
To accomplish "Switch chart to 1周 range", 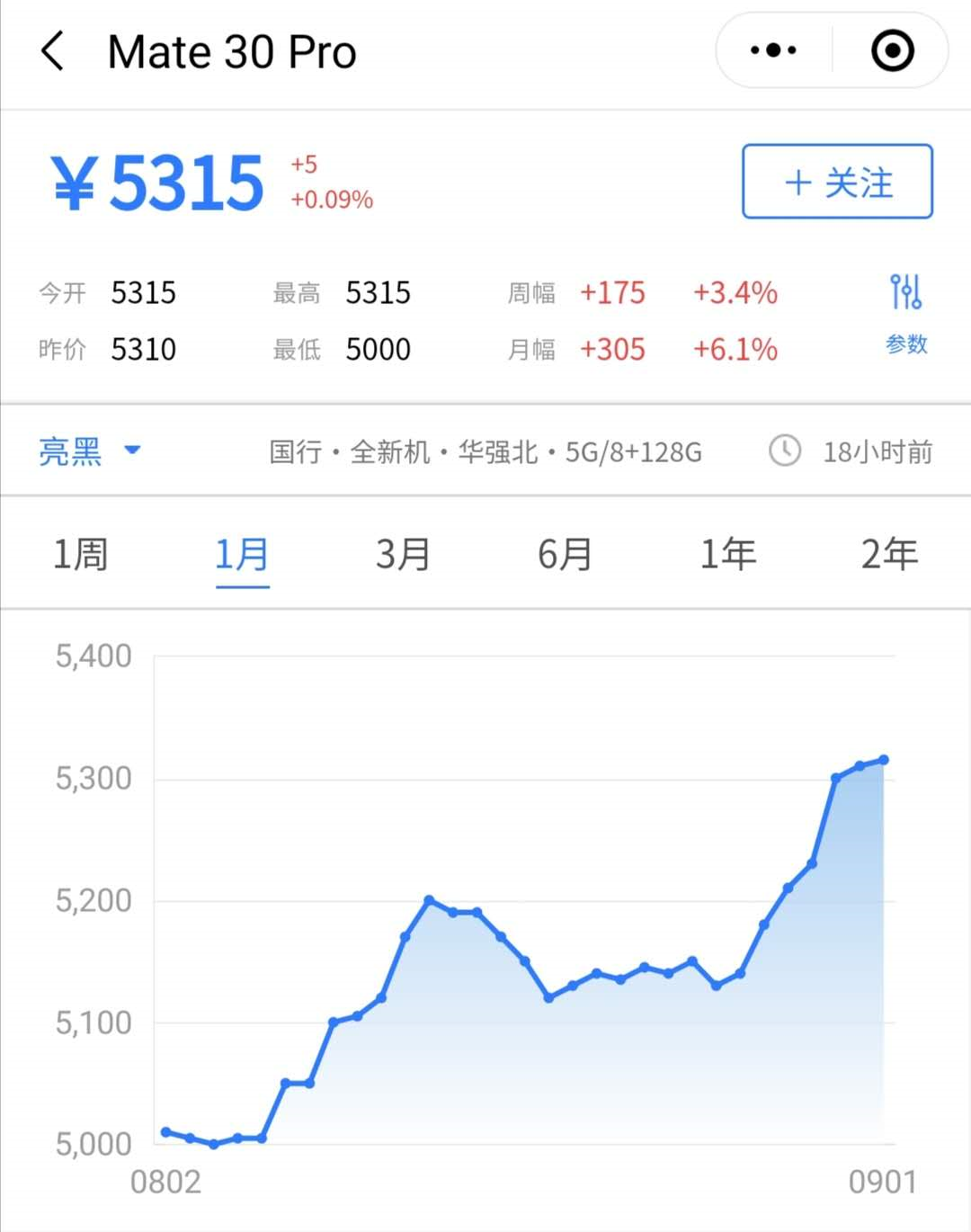I will point(81,554).
